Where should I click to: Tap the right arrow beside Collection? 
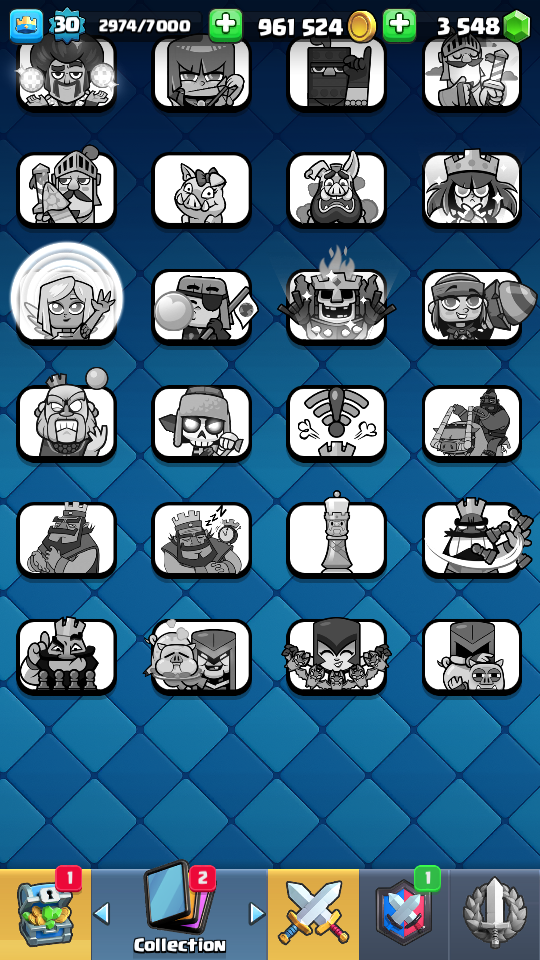click(257, 914)
